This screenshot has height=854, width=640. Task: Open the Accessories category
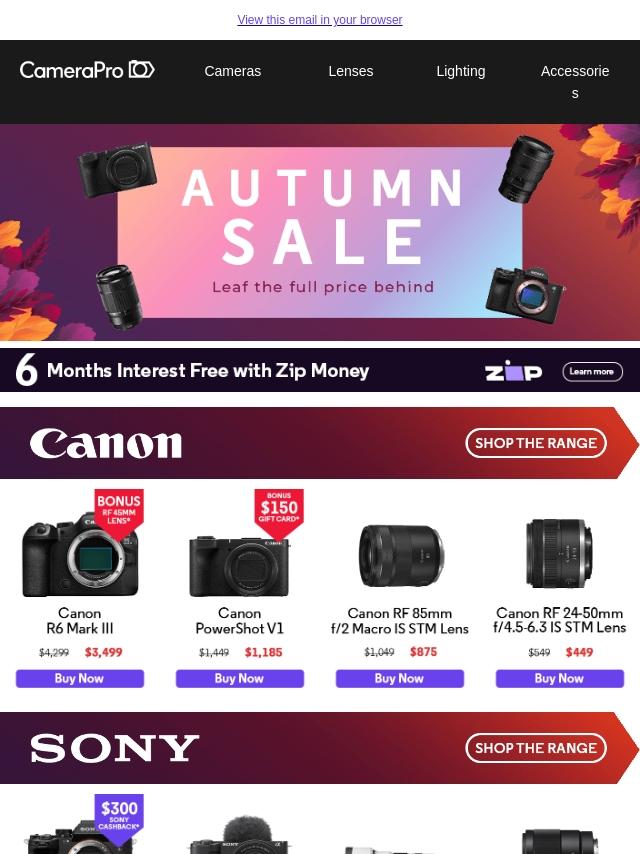[575, 82]
